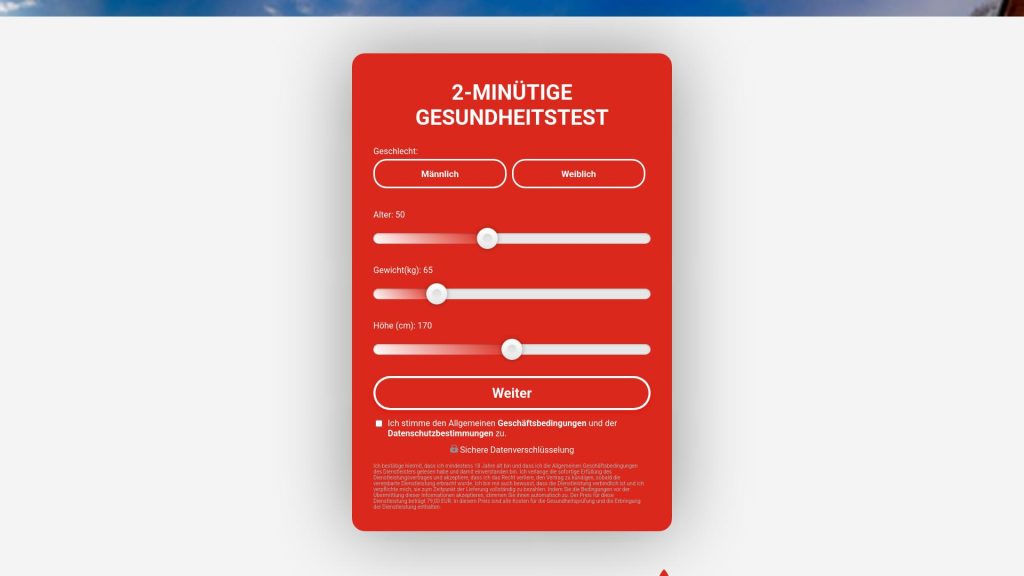1024x576 pixels.
Task: Check the terms agreement checkbox
Action: [379, 424]
